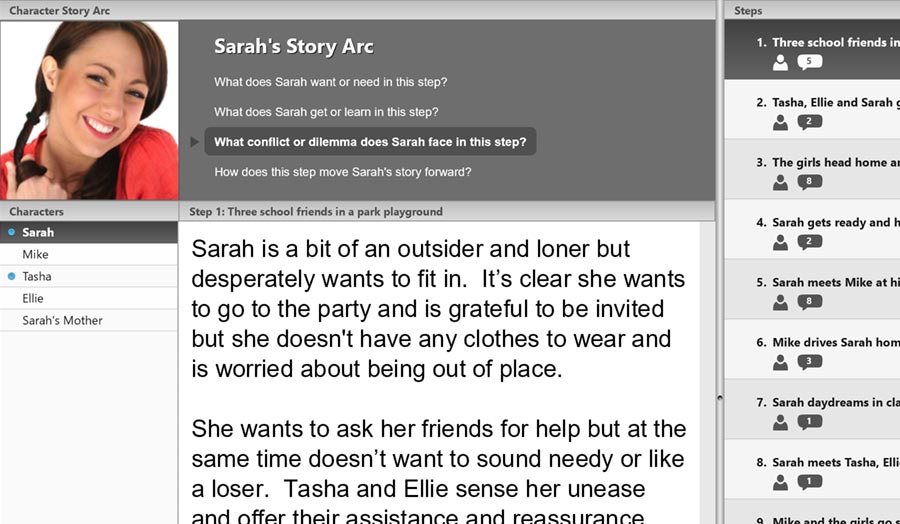The width and height of the screenshot is (900, 524).
Task: Tap the divider handle beside Steps panel
Action: tap(720, 398)
